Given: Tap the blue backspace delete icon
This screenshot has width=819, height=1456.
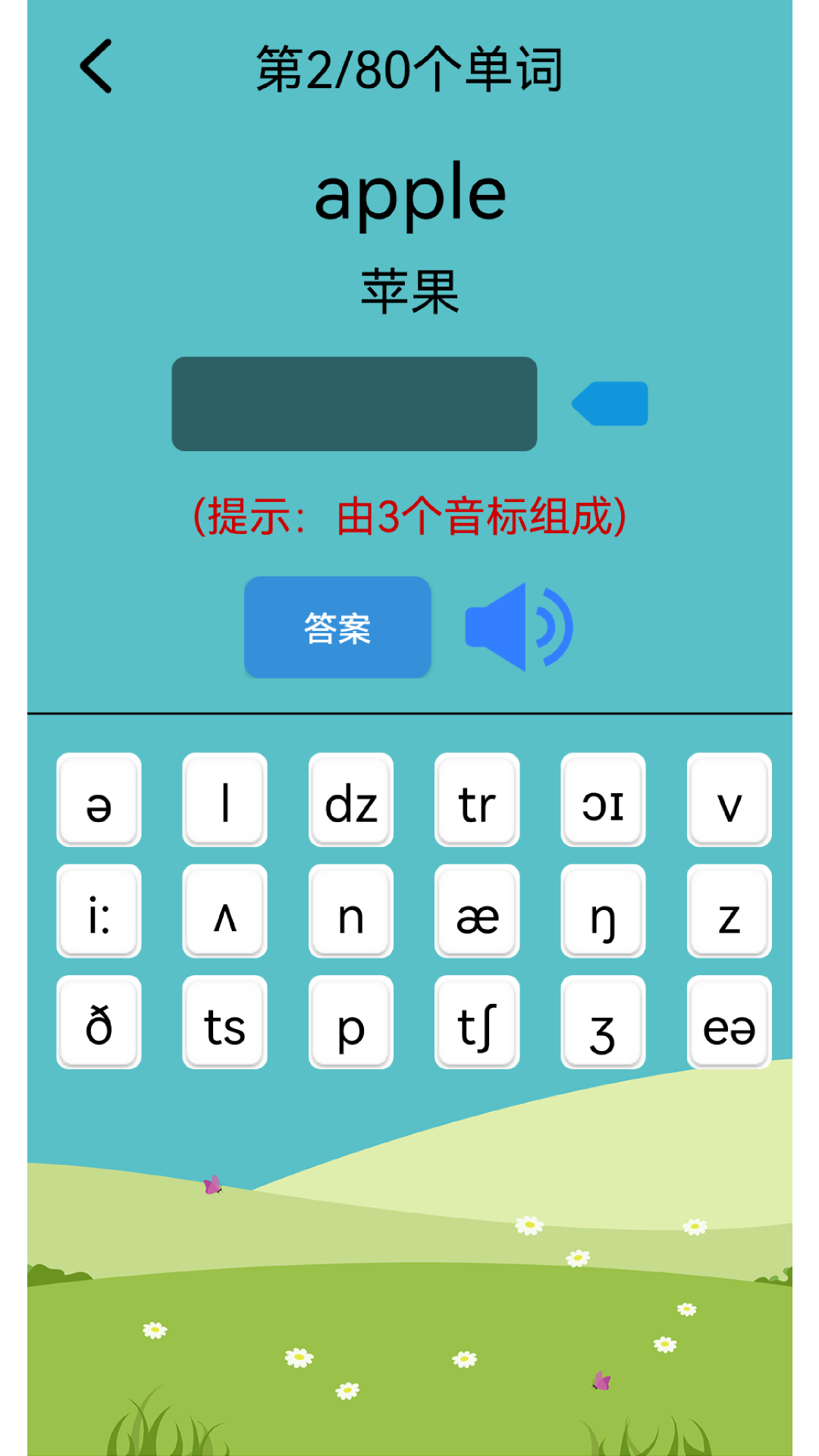Looking at the screenshot, I should point(611,403).
